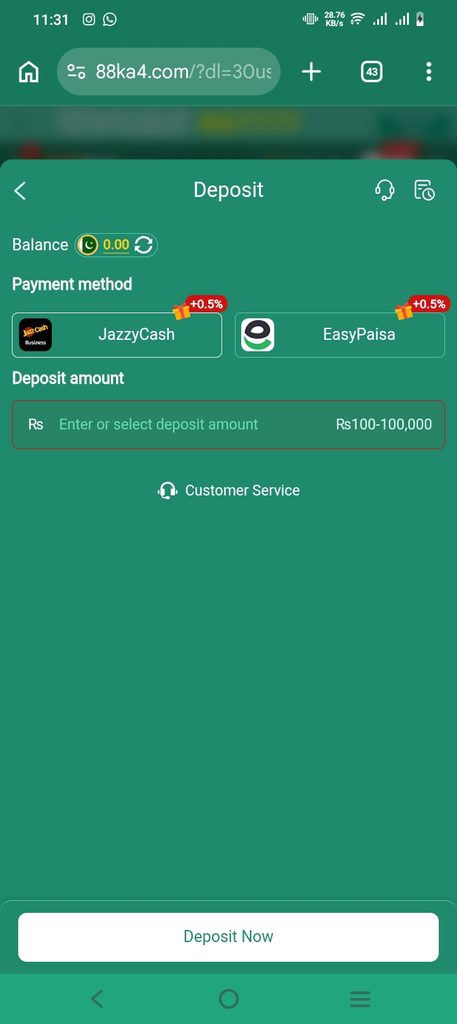The height and width of the screenshot is (1024, 457).
Task: Go back from the Deposit page
Action: [x=20, y=191]
